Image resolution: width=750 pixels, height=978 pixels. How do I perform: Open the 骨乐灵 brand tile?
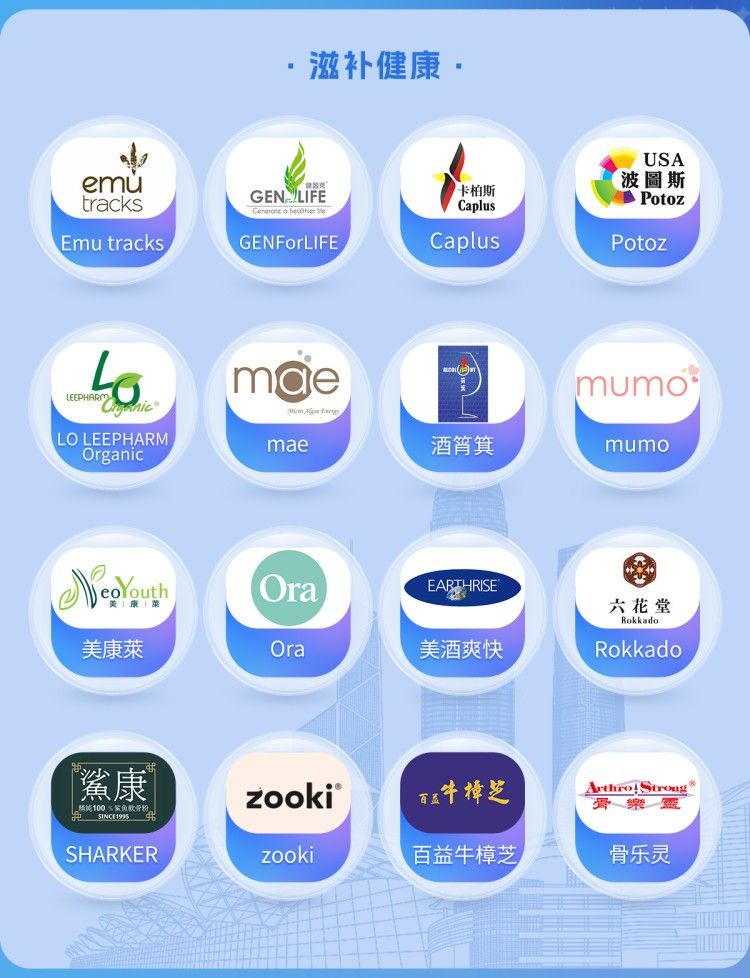638,815
